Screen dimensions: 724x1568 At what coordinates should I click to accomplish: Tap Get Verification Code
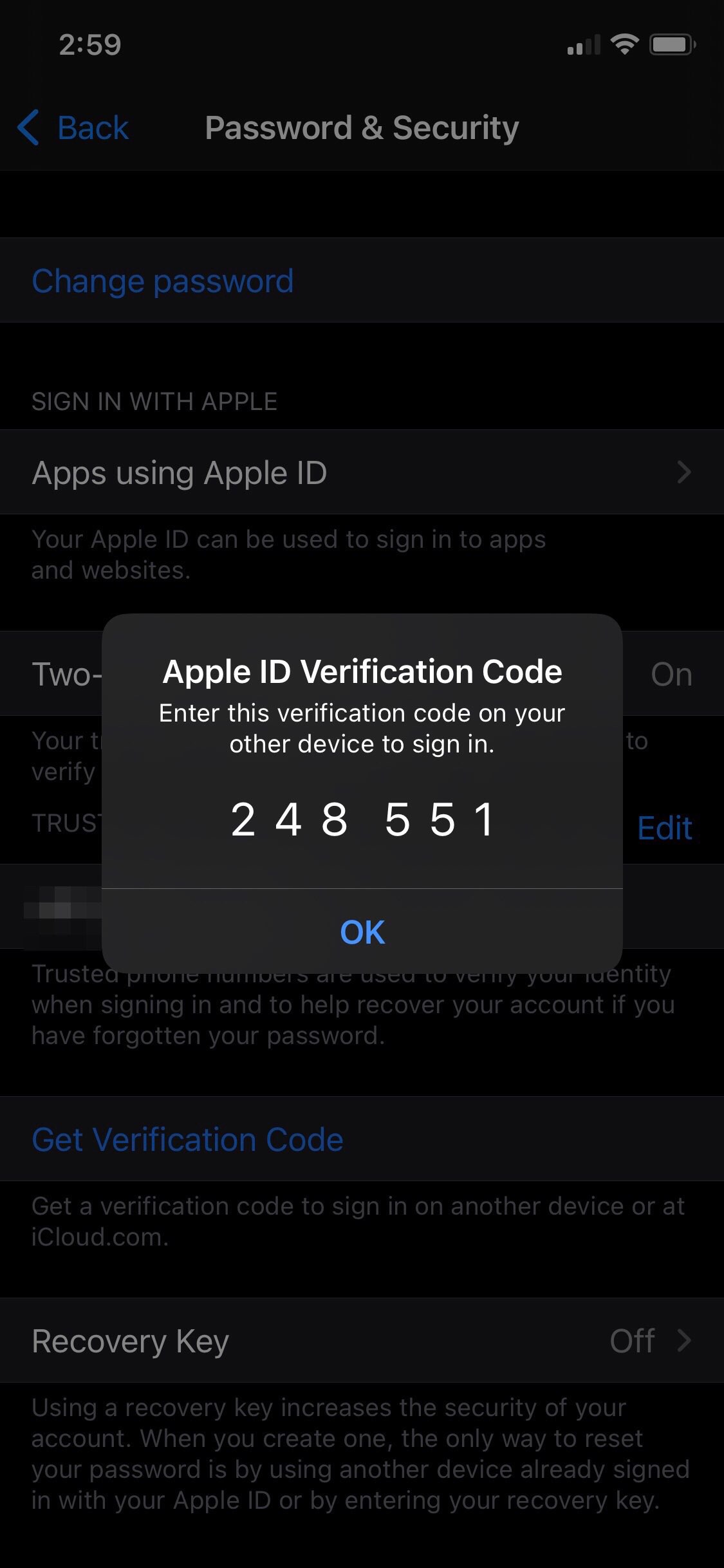(187, 1138)
